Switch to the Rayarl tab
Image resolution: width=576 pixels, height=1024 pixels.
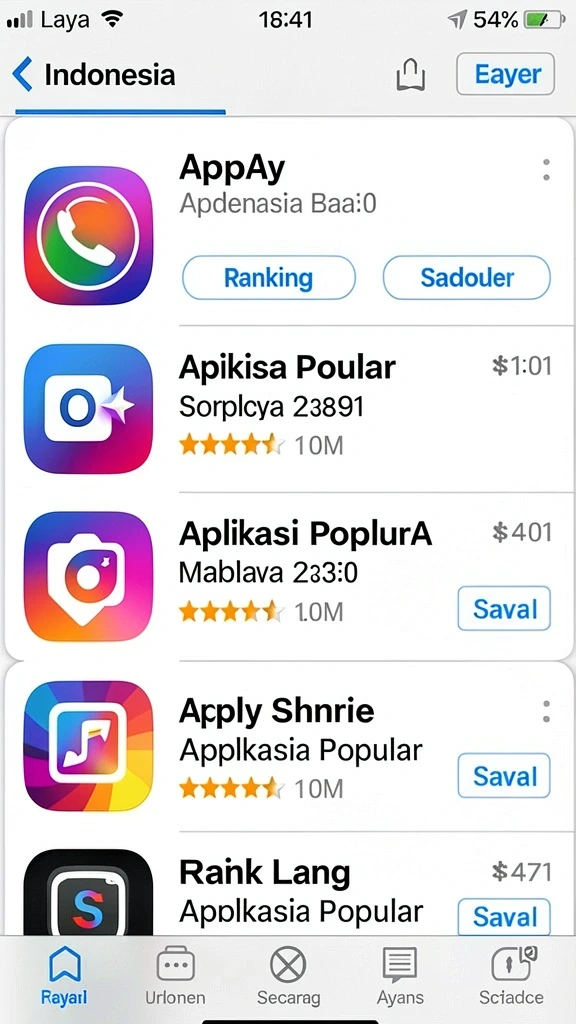pos(64,976)
